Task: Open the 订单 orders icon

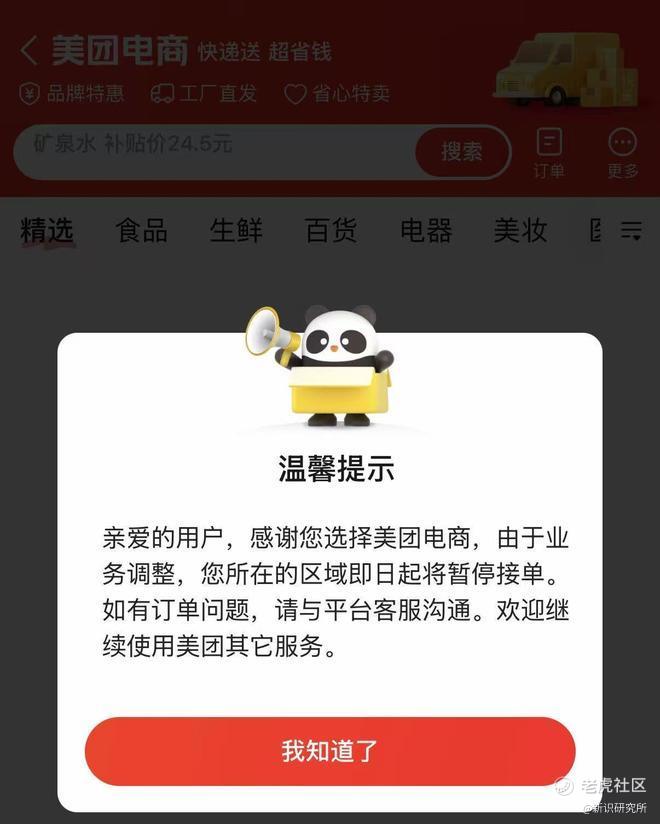Action: point(549,153)
